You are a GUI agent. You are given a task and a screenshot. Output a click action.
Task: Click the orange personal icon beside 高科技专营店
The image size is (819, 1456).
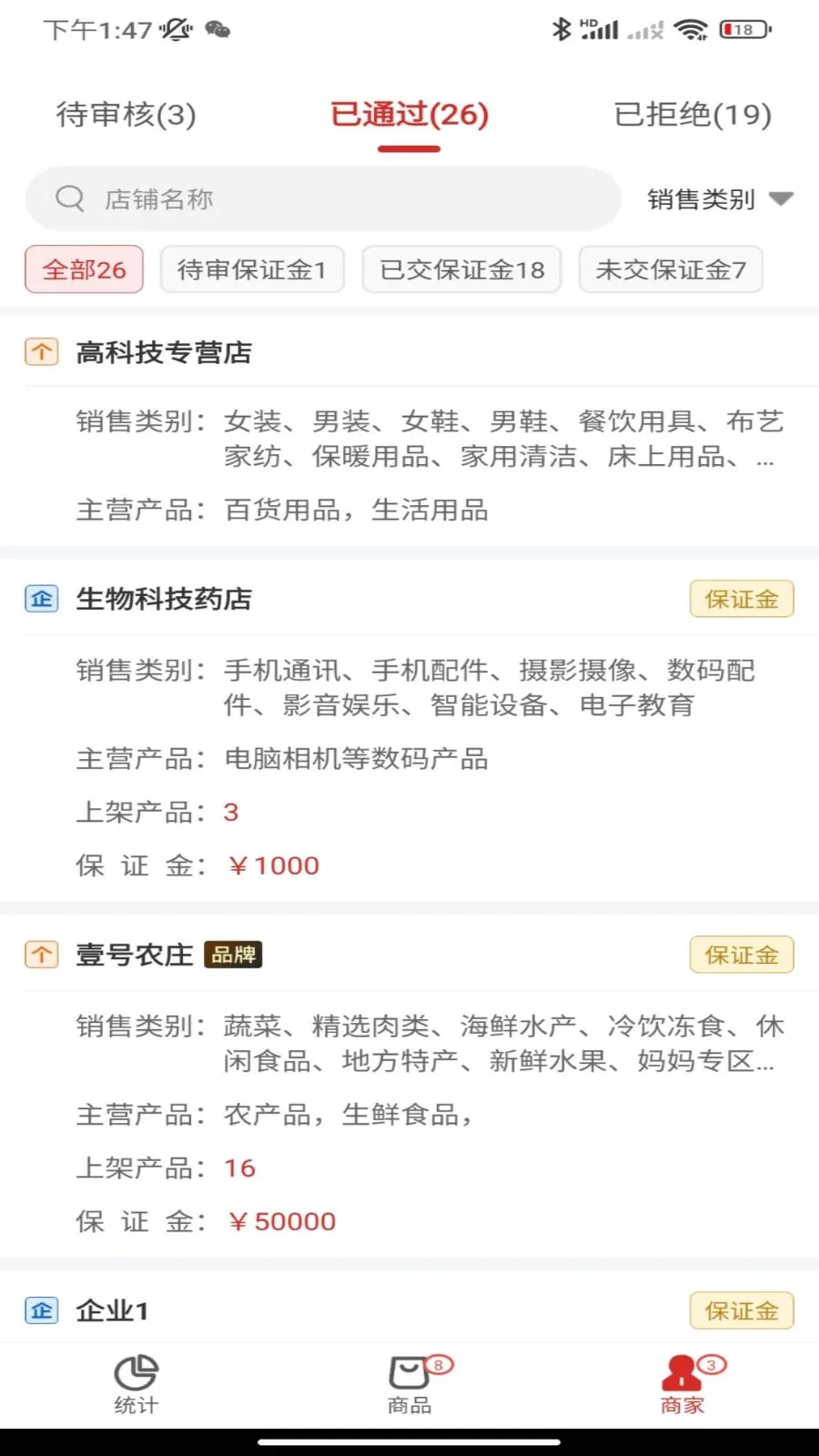click(x=41, y=352)
